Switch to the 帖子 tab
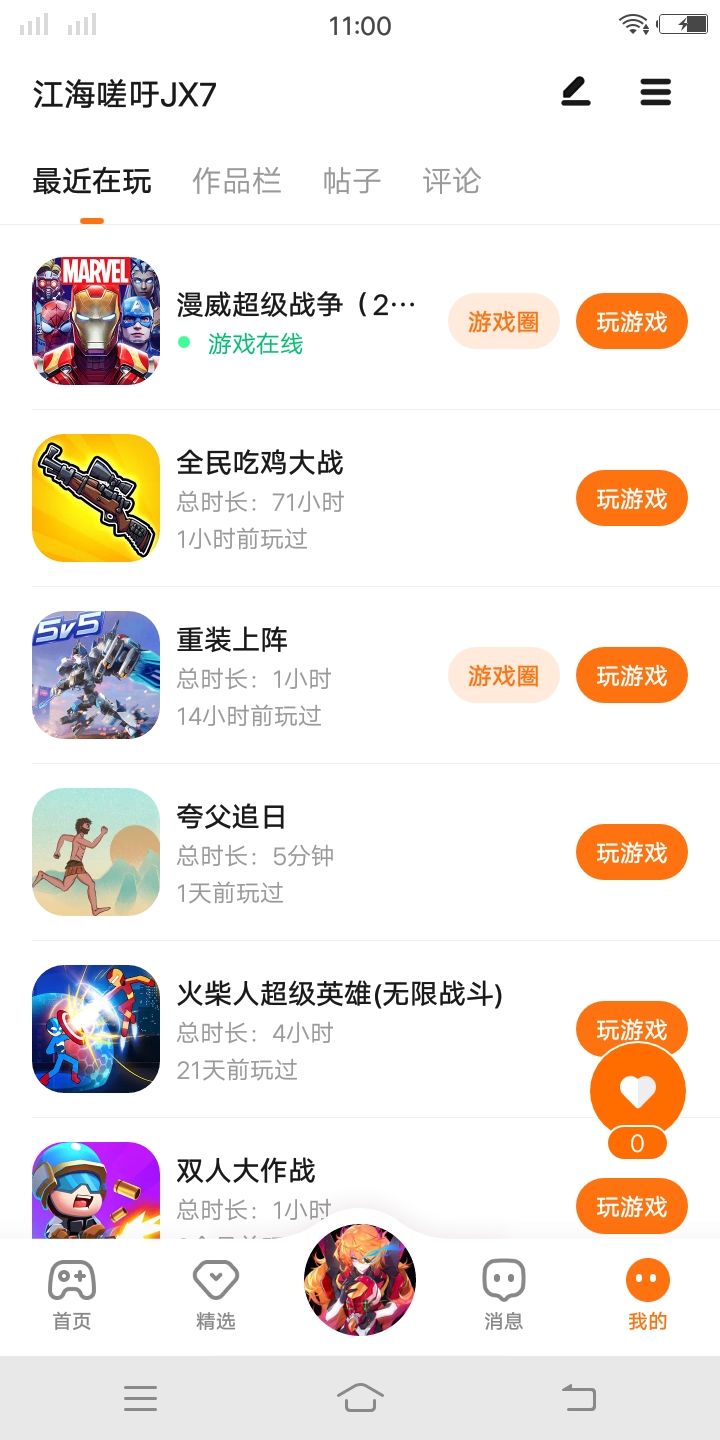 [x=352, y=181]
